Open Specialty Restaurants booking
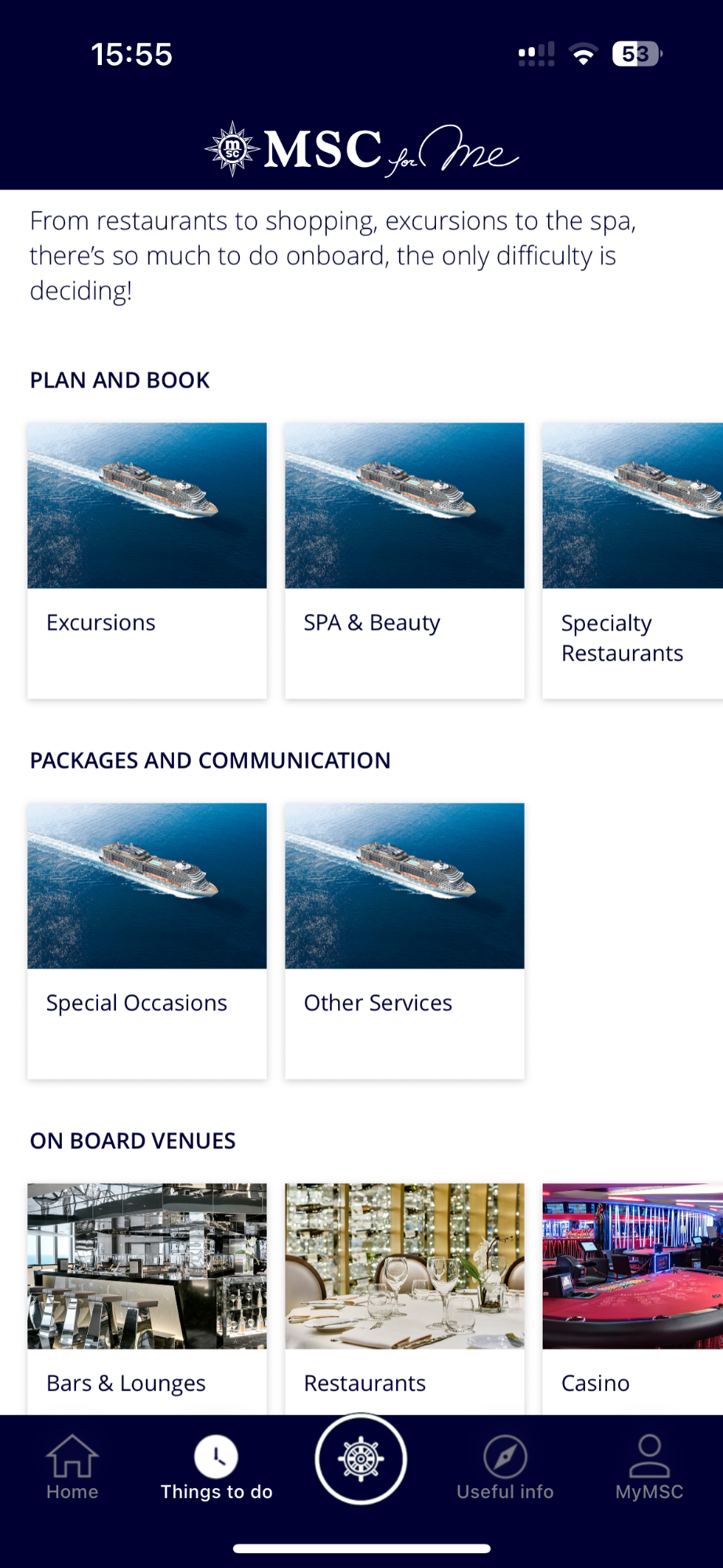This screenshot has width=723, height=1568. click(x=631, y=560)
